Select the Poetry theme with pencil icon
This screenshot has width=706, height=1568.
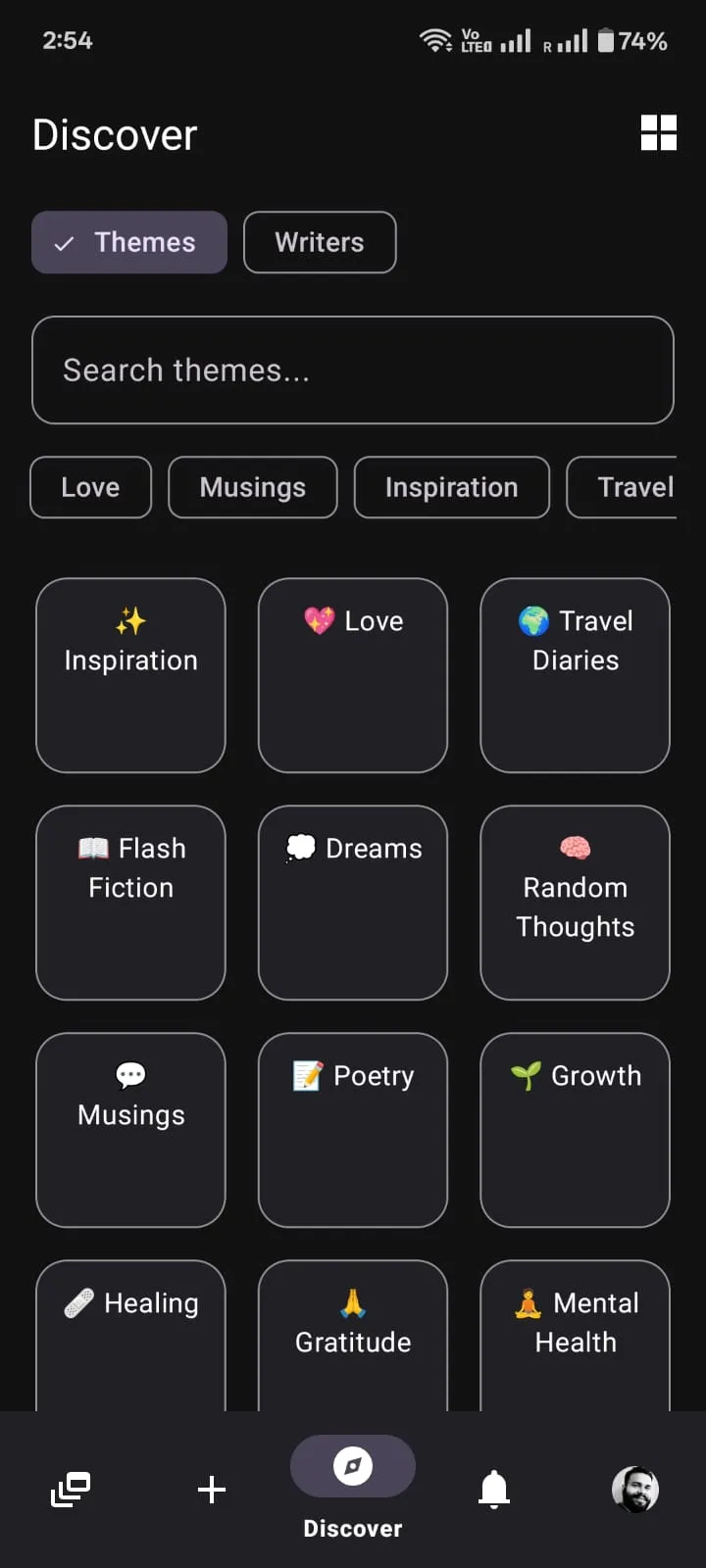pos(352,1131)
